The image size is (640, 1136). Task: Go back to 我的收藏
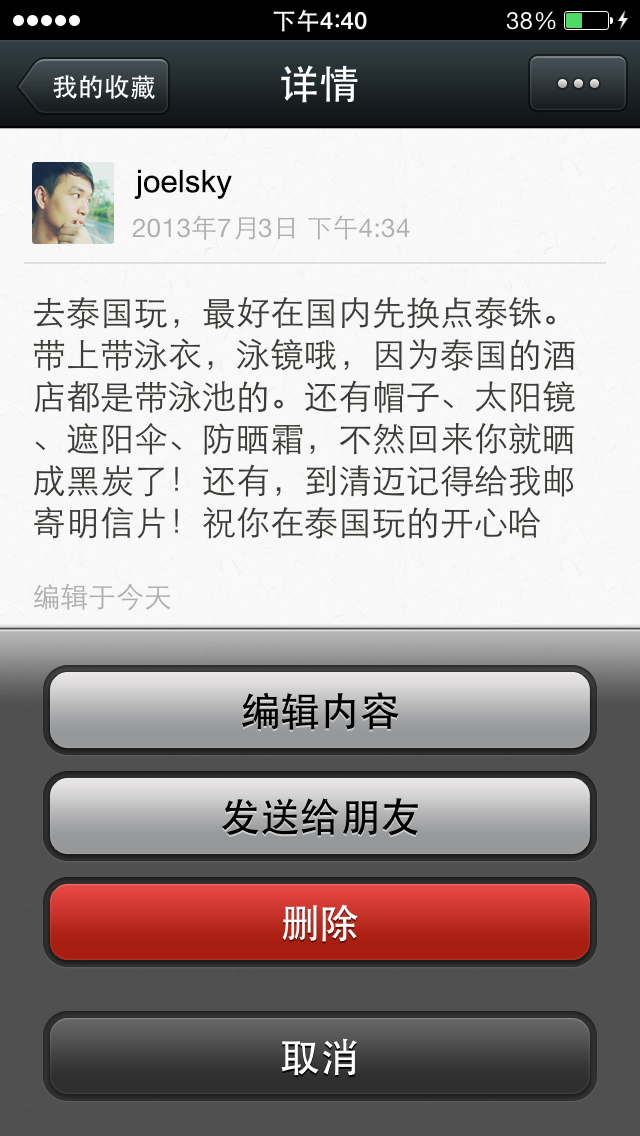[x=94, y=86]
